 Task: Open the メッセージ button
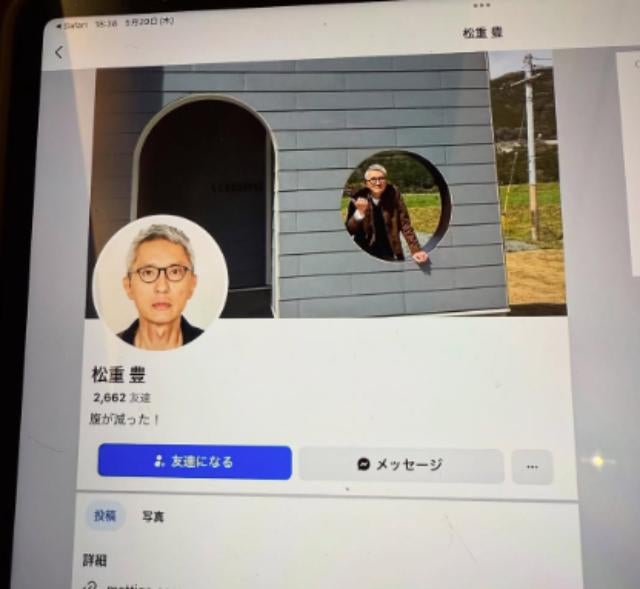(400, 465)
